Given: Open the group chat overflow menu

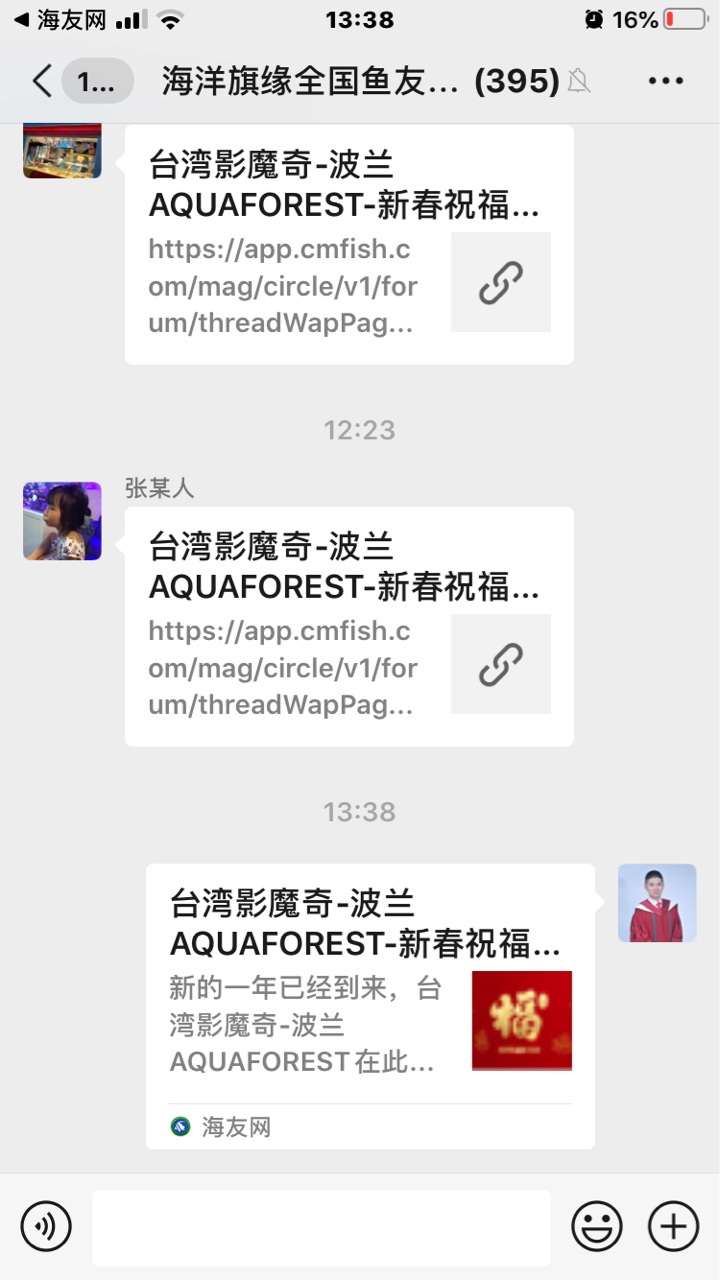Looking at the screenshot, I should coord(665,81).
